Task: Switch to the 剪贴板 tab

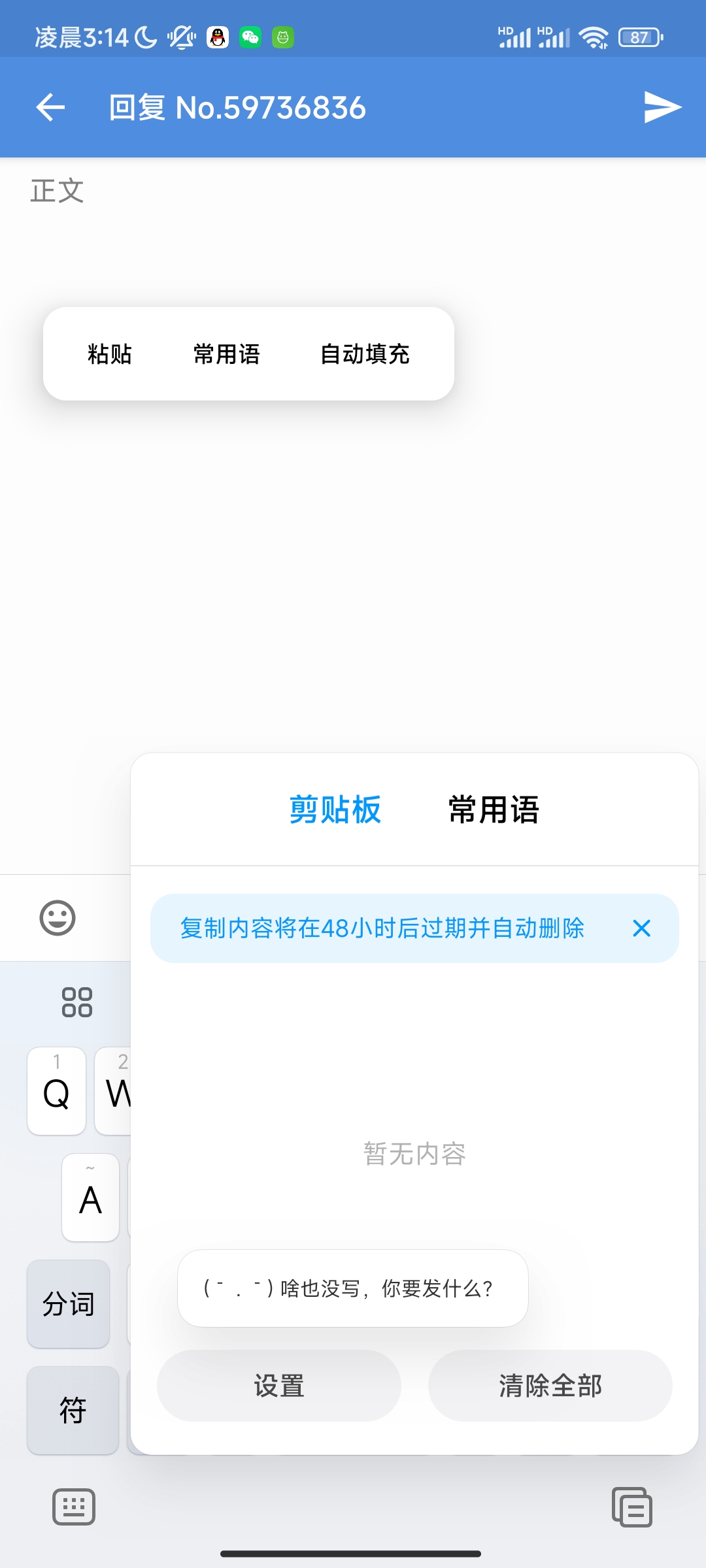Action: tap(335, 809)
